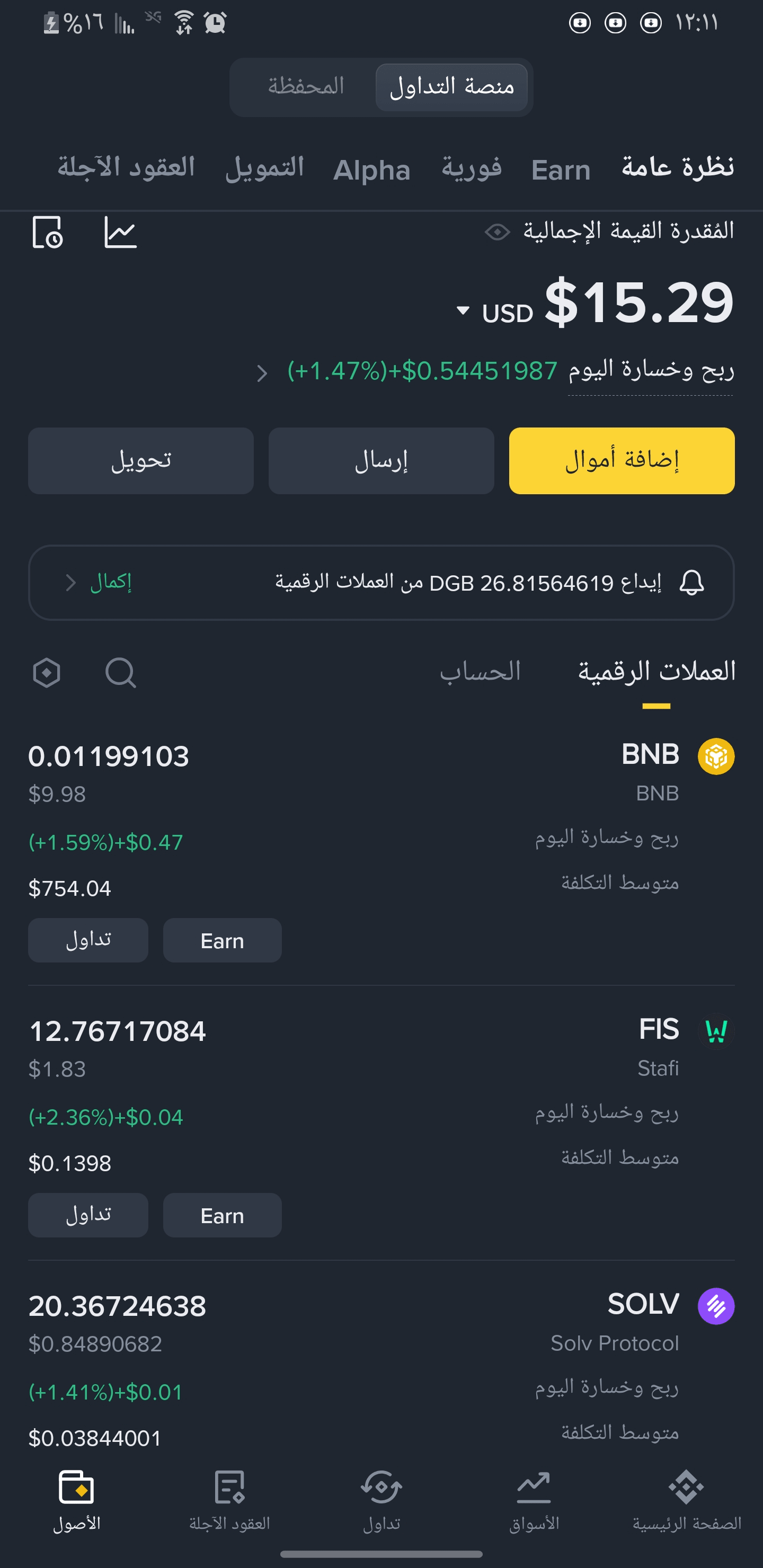Hide the estimated total balance
The height and width of the screenshot is (1568, 763).
[x=497, y=232]
